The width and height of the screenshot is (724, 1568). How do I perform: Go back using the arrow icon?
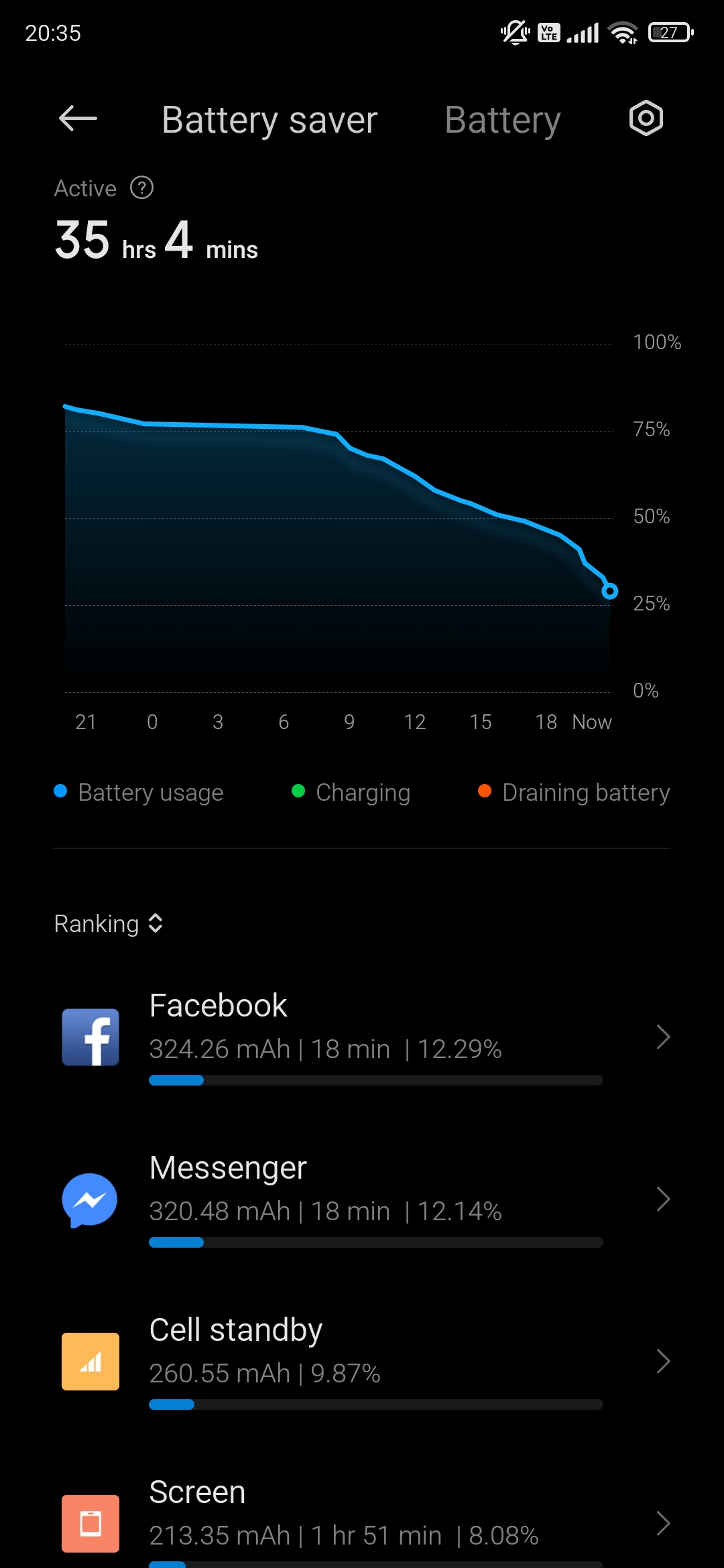pyautogui.click(x=78, y=119)
